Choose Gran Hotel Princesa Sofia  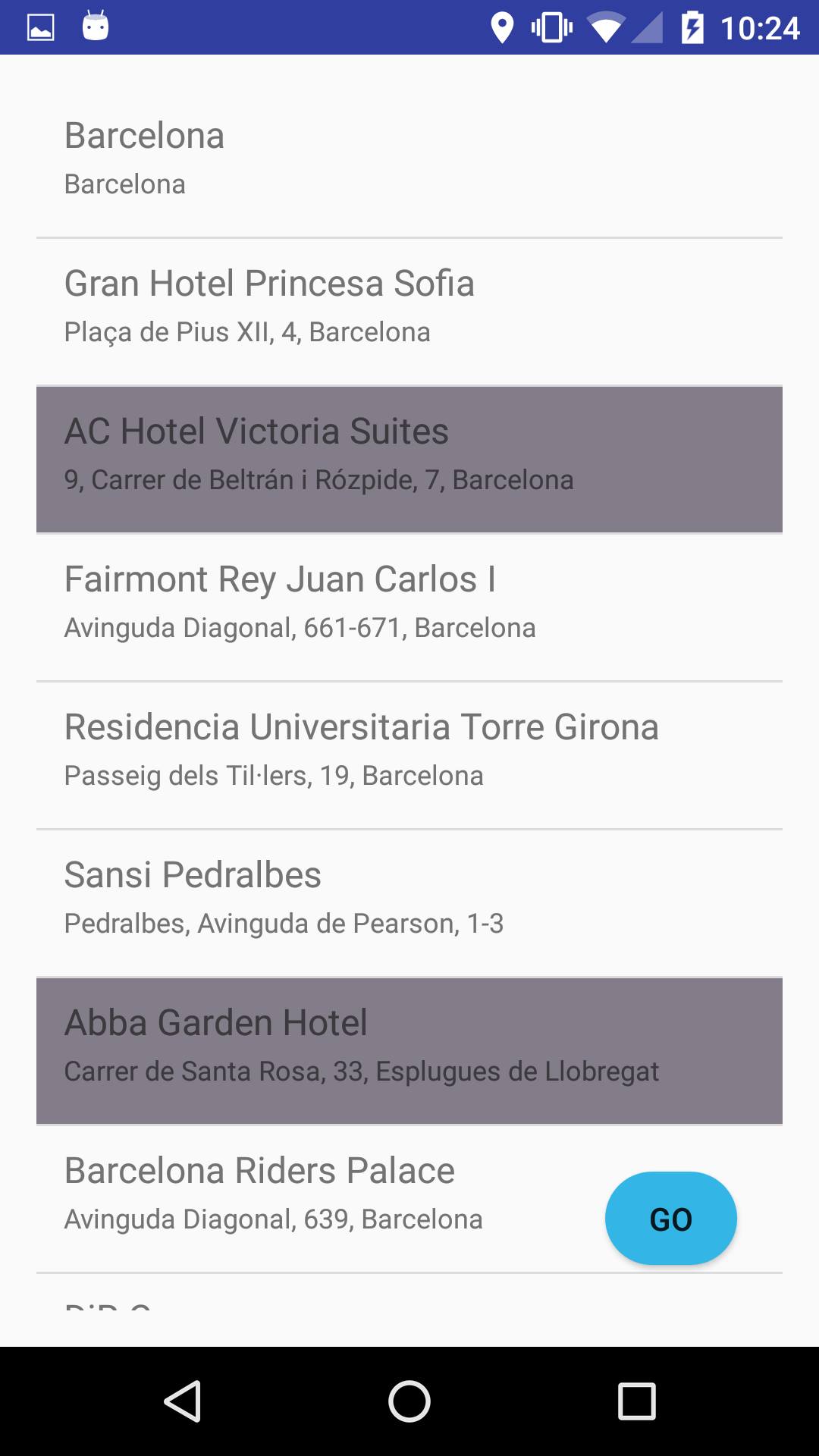click(x=409, y=307)
